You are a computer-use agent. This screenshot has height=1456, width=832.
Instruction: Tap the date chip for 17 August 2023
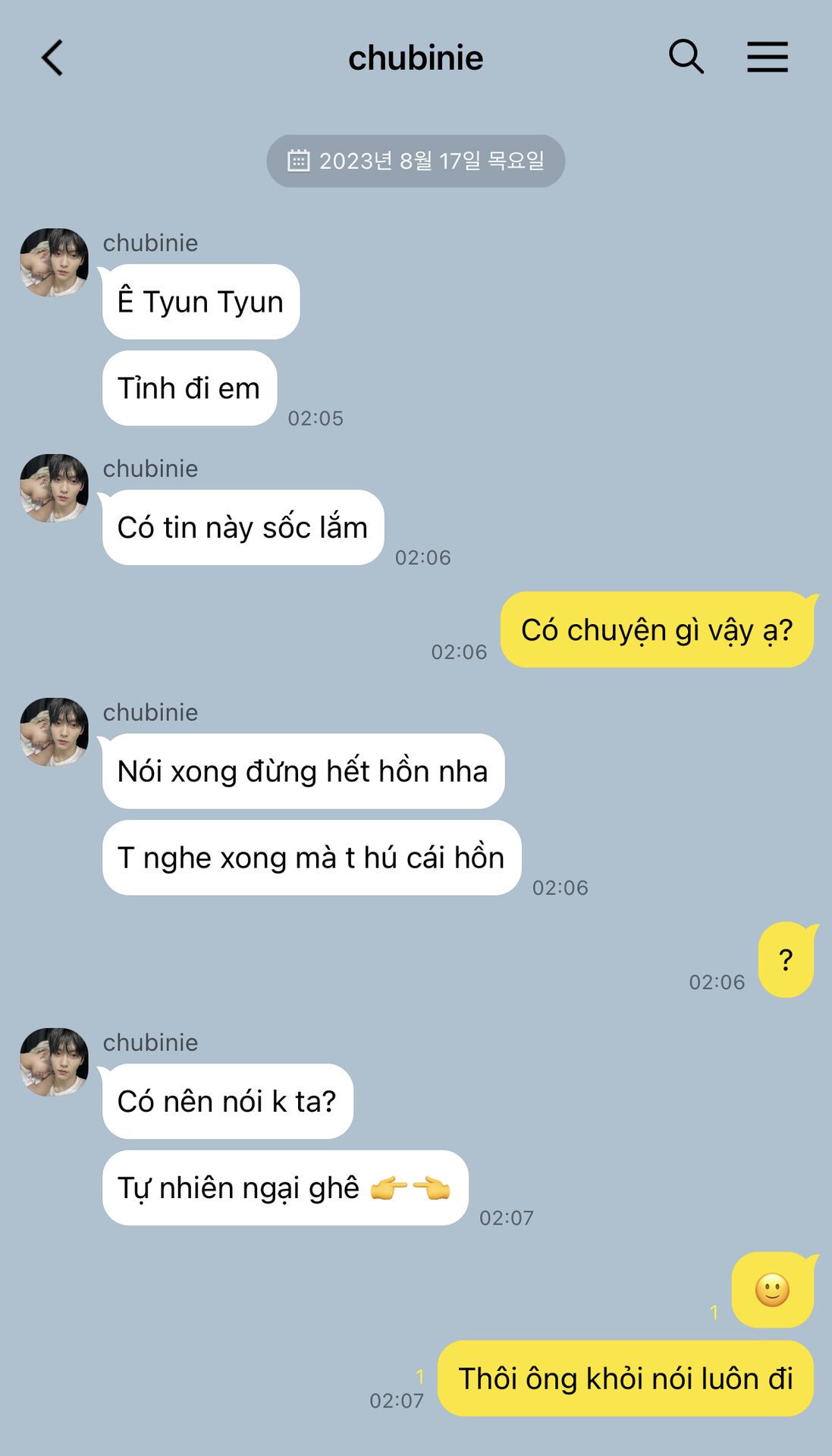416,161
